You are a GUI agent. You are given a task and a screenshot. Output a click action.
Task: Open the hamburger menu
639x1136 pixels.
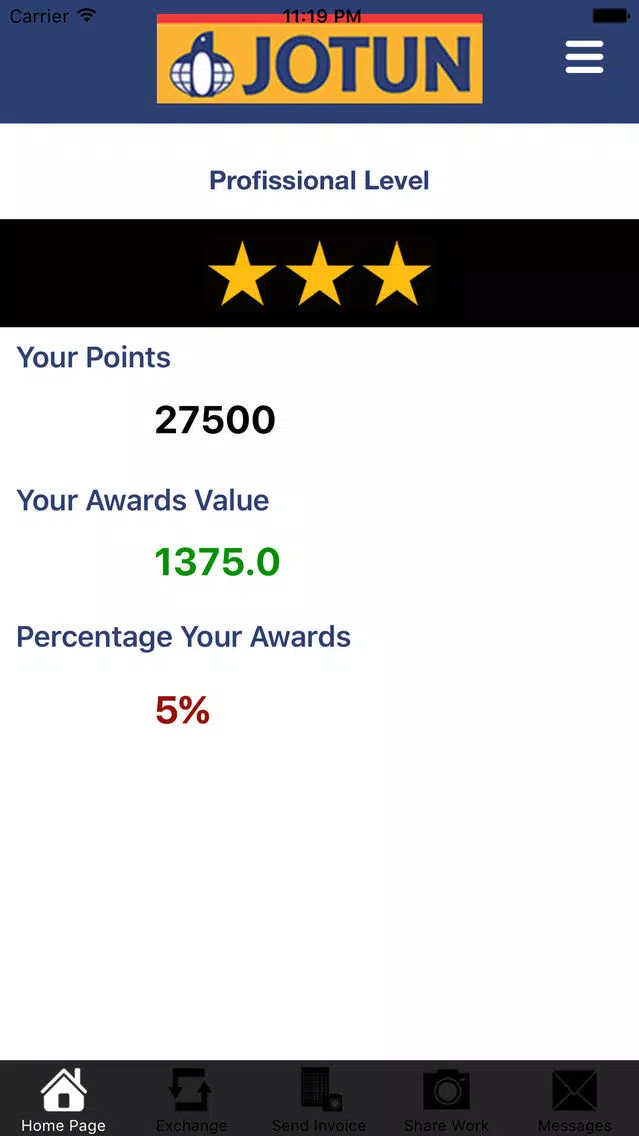click(x=584, y=57)
